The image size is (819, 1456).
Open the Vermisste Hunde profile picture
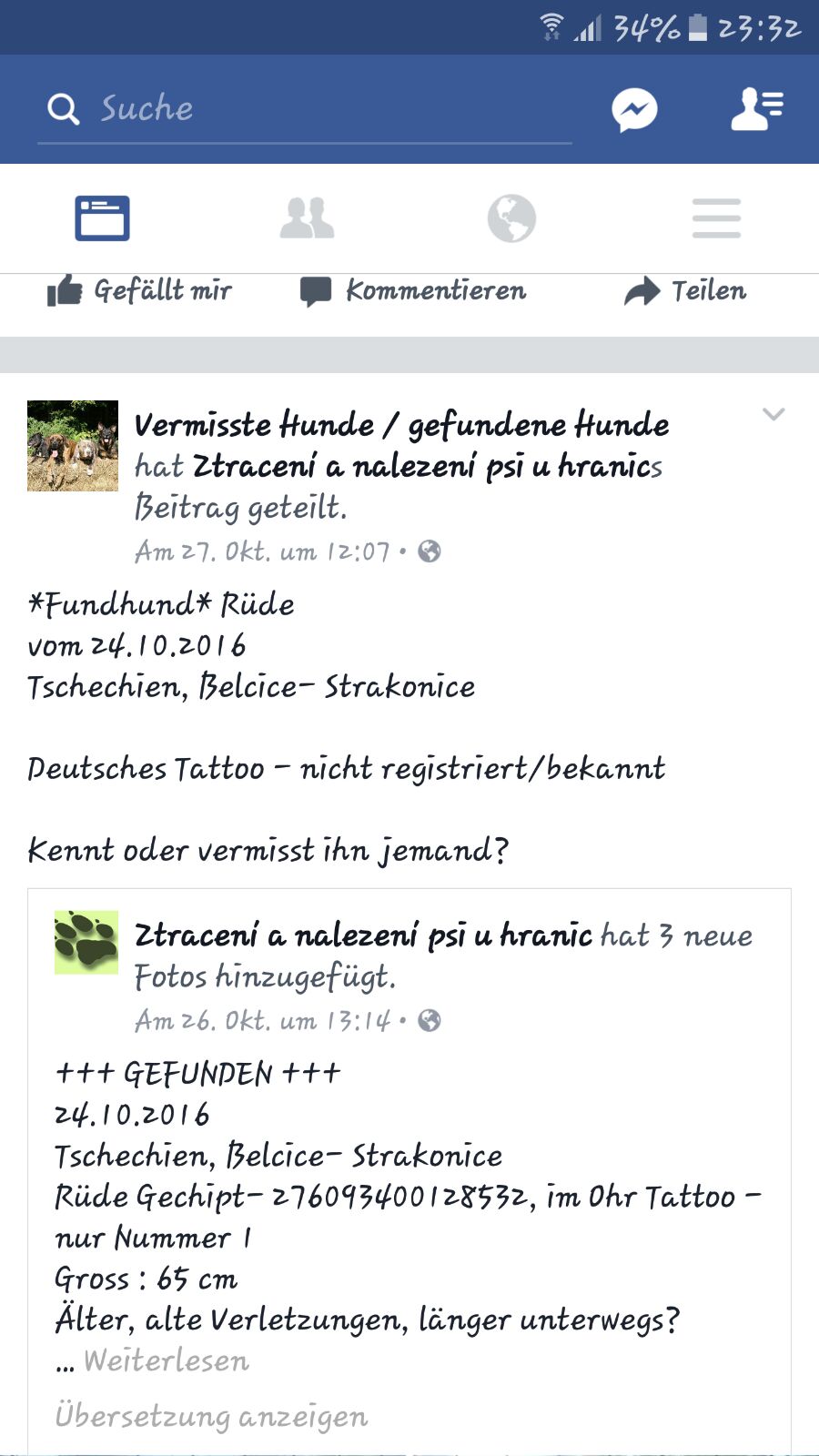[x=73, y=446]
